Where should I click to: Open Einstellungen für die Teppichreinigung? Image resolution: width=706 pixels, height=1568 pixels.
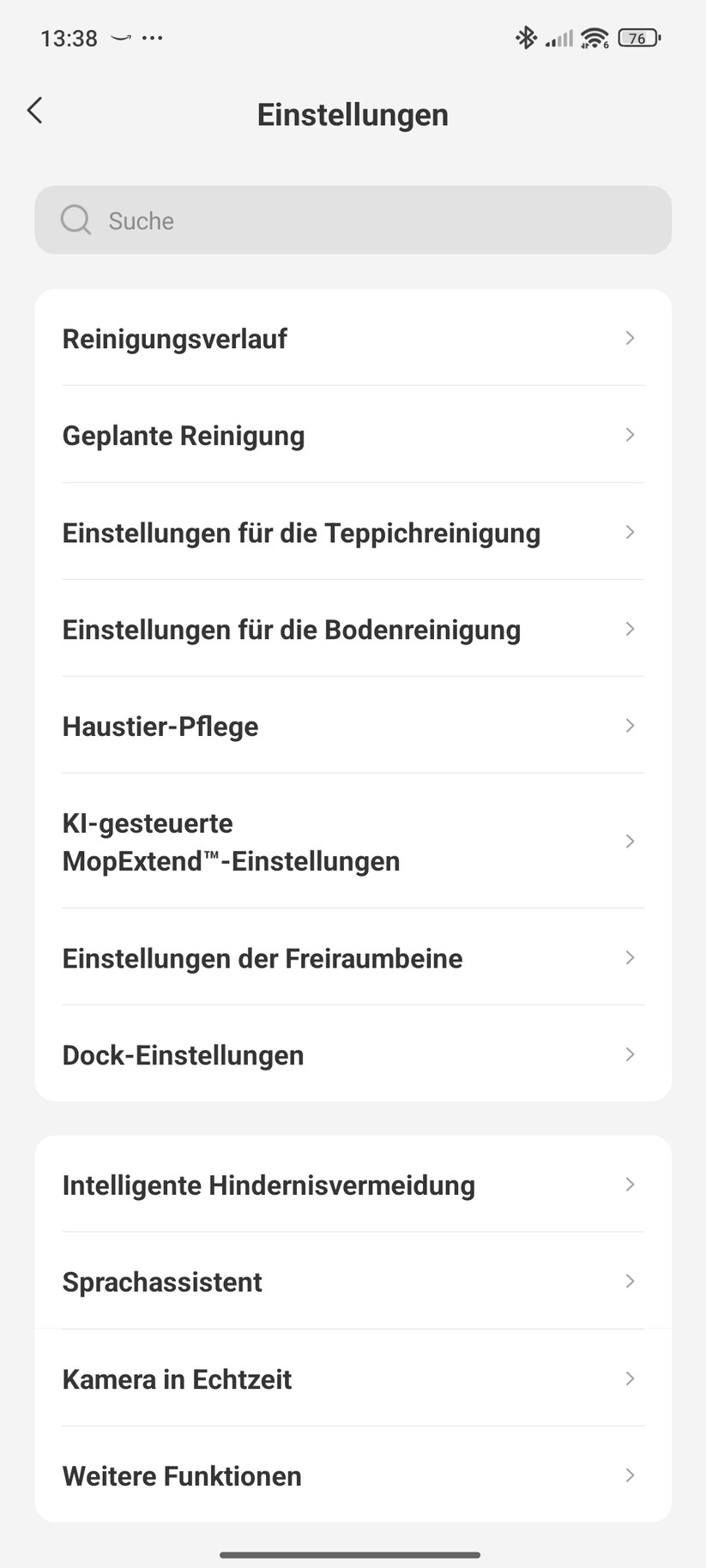pyautogui.click(x=353, y=533)
